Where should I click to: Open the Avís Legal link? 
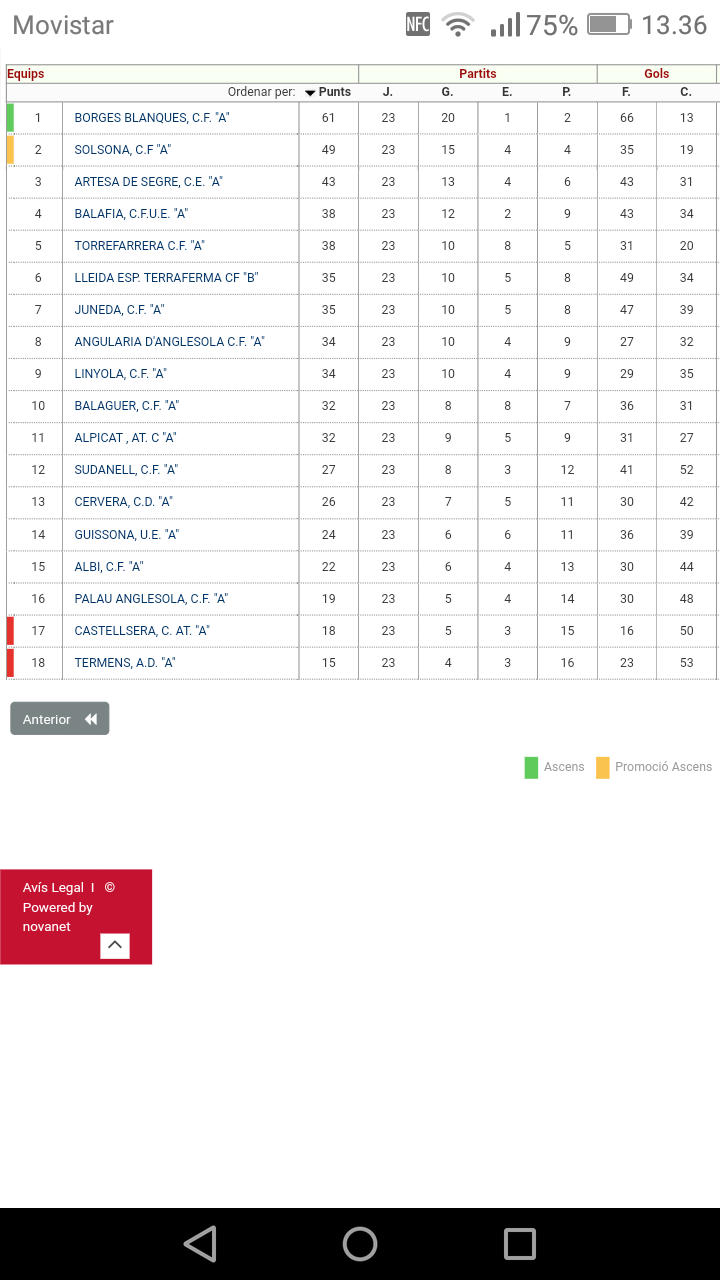tap(54, 887)
